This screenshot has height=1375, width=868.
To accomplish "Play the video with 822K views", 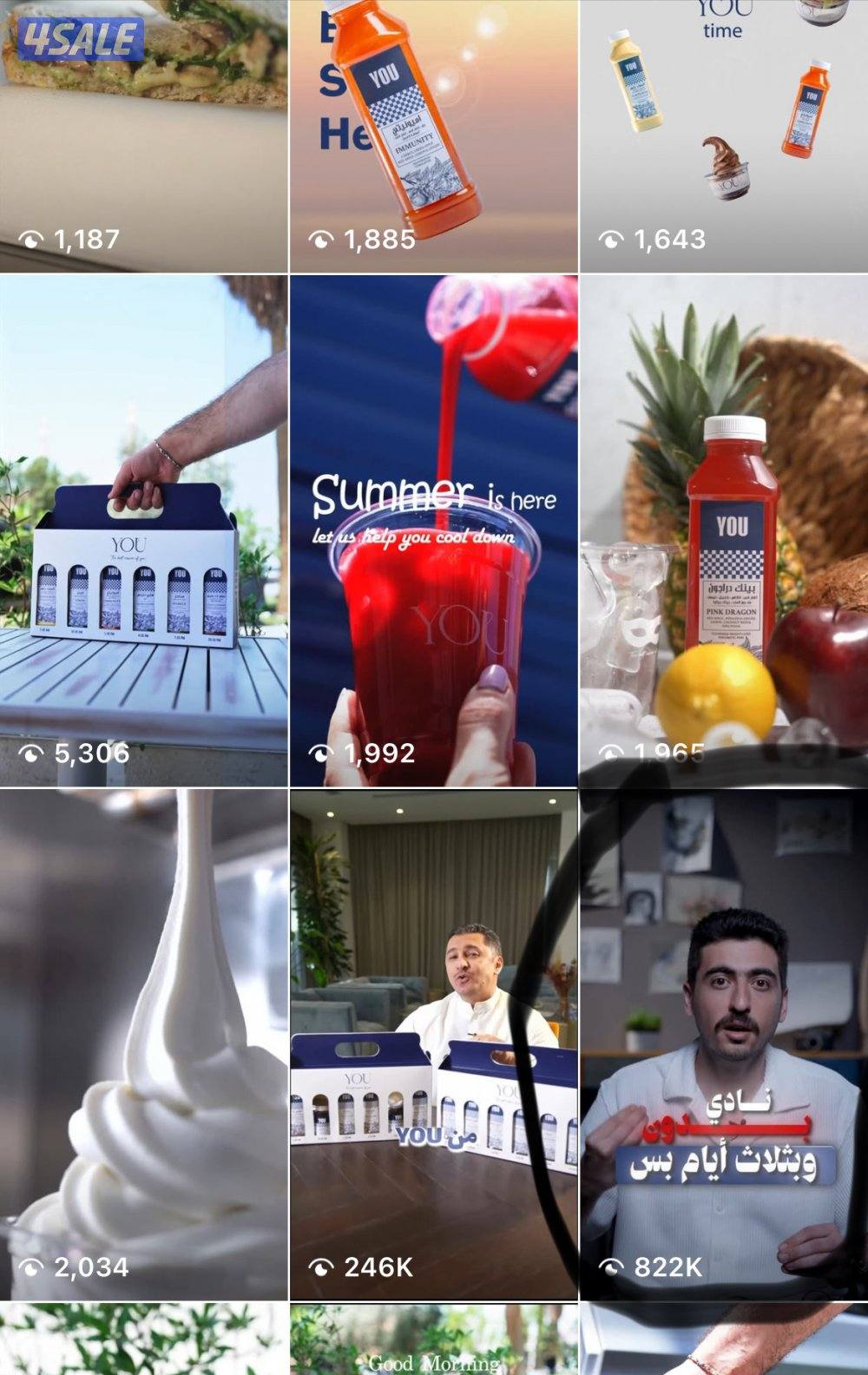I will pos(723,1043).
